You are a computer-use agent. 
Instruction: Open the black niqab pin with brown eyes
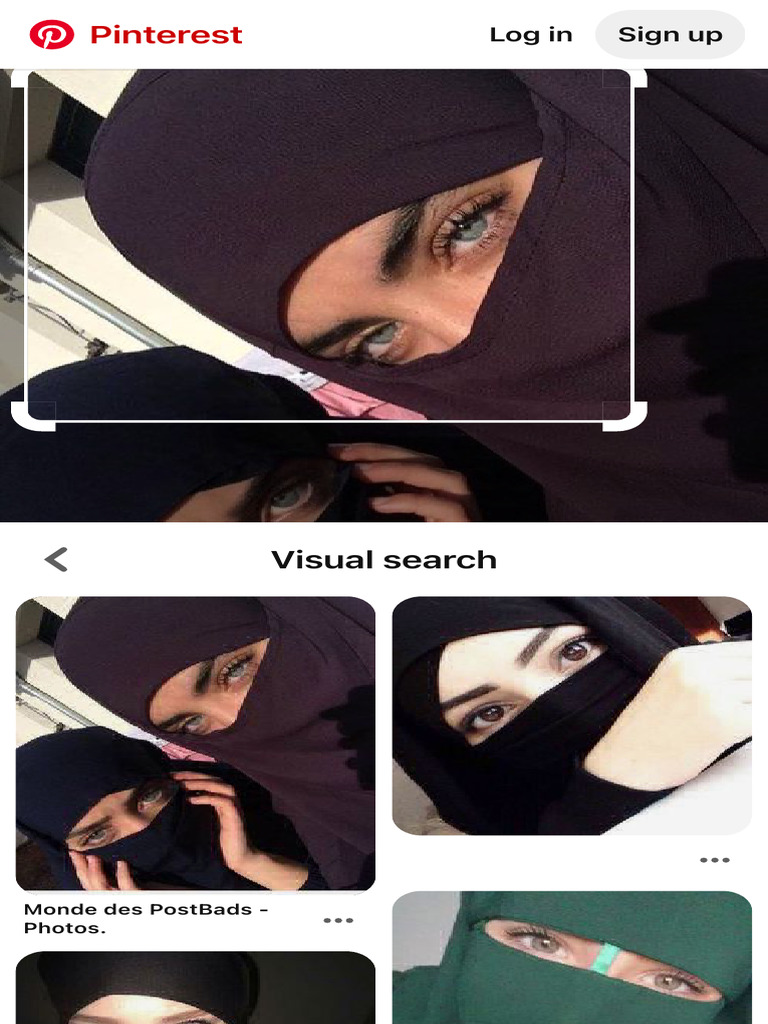point(572,715)
